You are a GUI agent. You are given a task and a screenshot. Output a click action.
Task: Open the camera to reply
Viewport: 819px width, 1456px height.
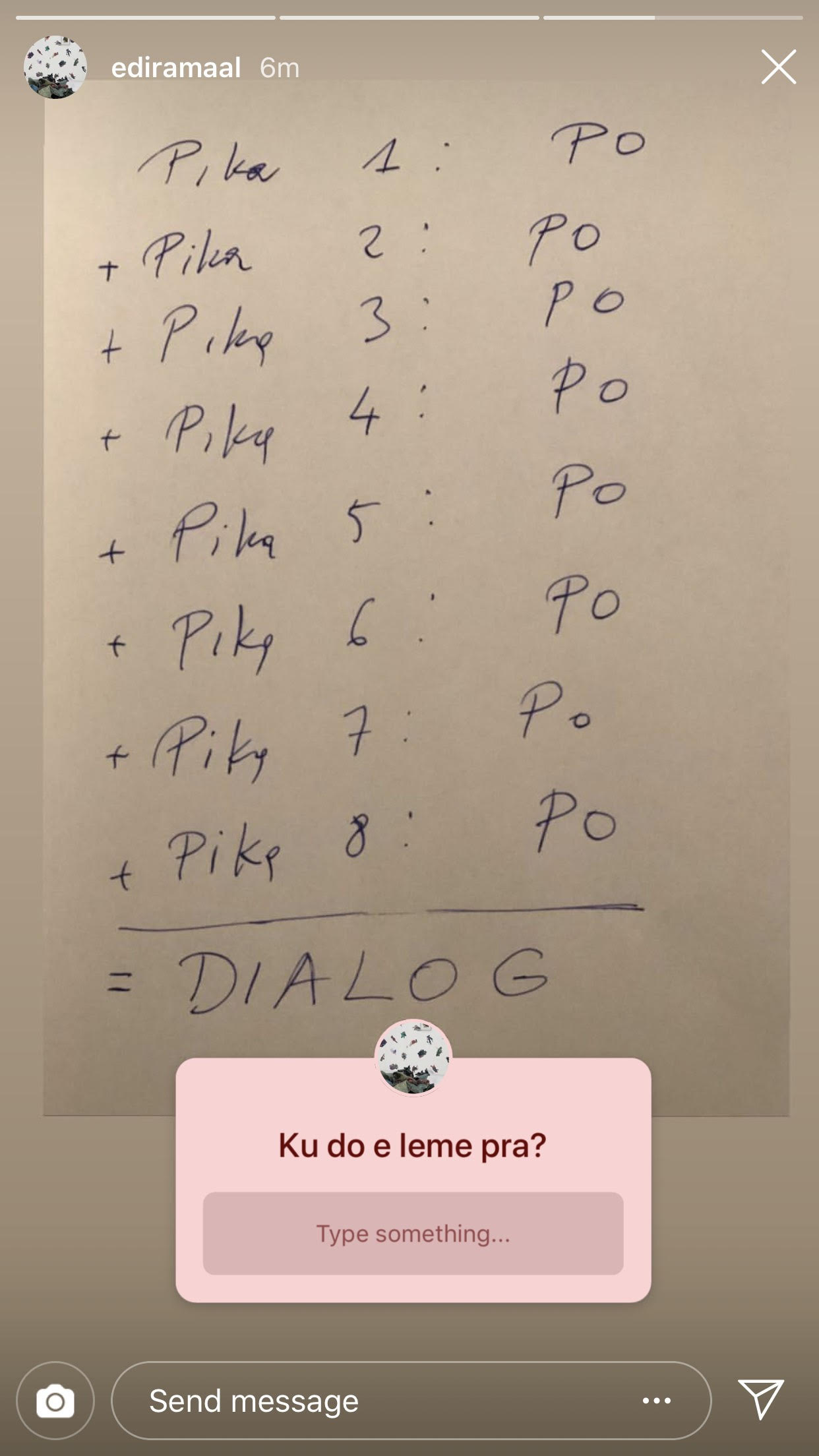pyautogui.click(x=55, y=1401)
